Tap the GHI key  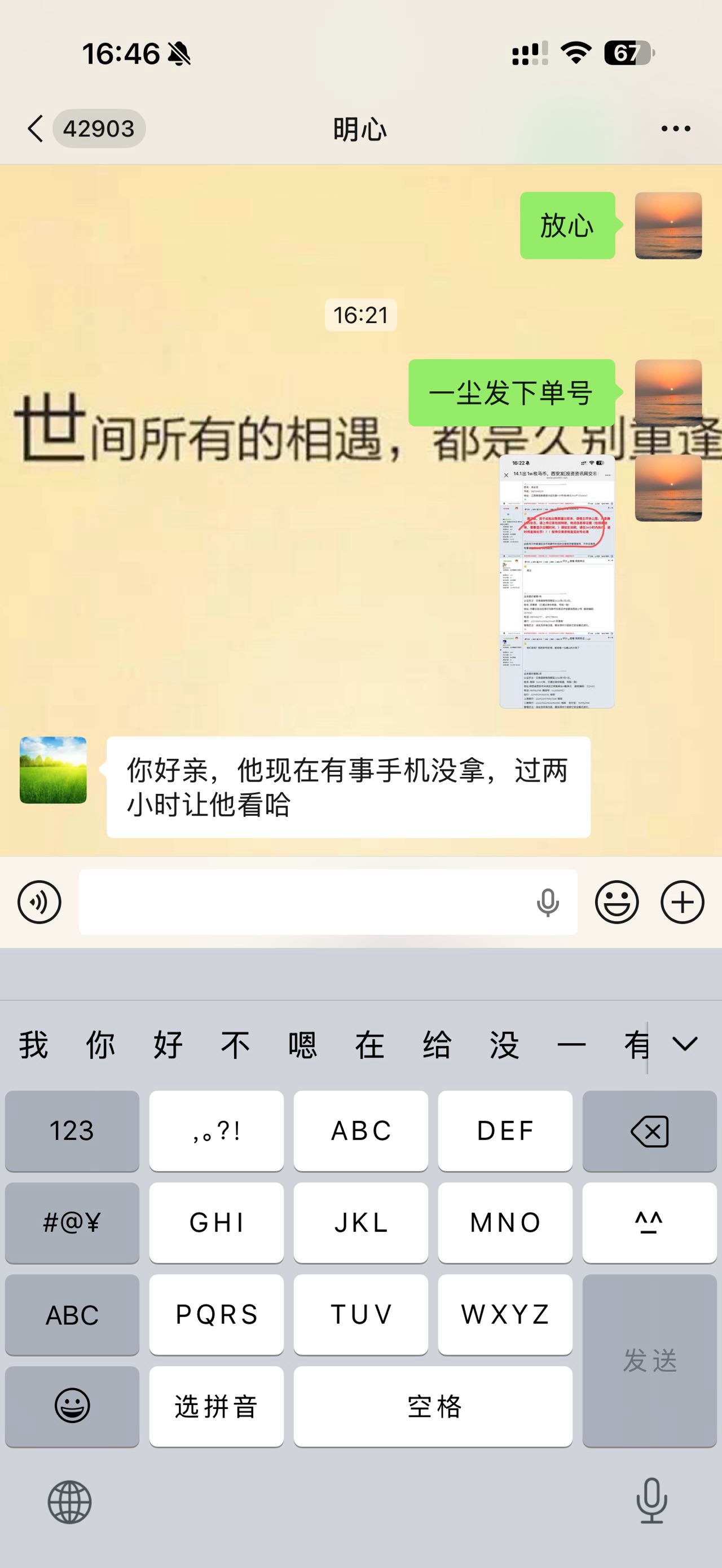coord(216,1222)
